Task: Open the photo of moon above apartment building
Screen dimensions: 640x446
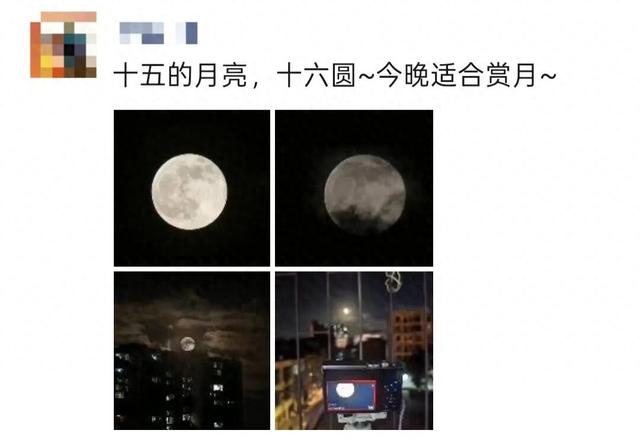Action: pos(191,350)
